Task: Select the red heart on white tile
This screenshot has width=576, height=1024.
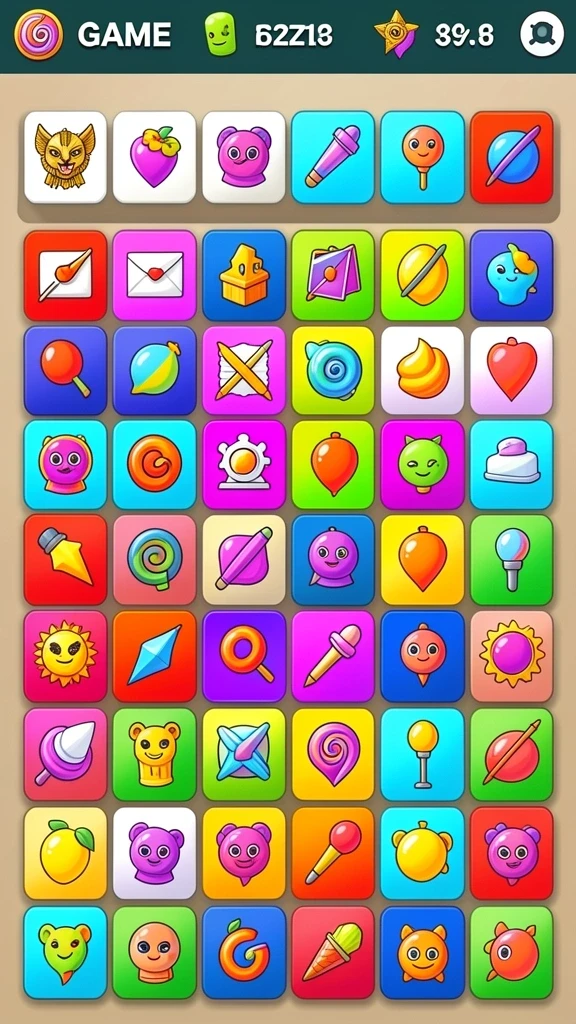Action: (511, 370)
